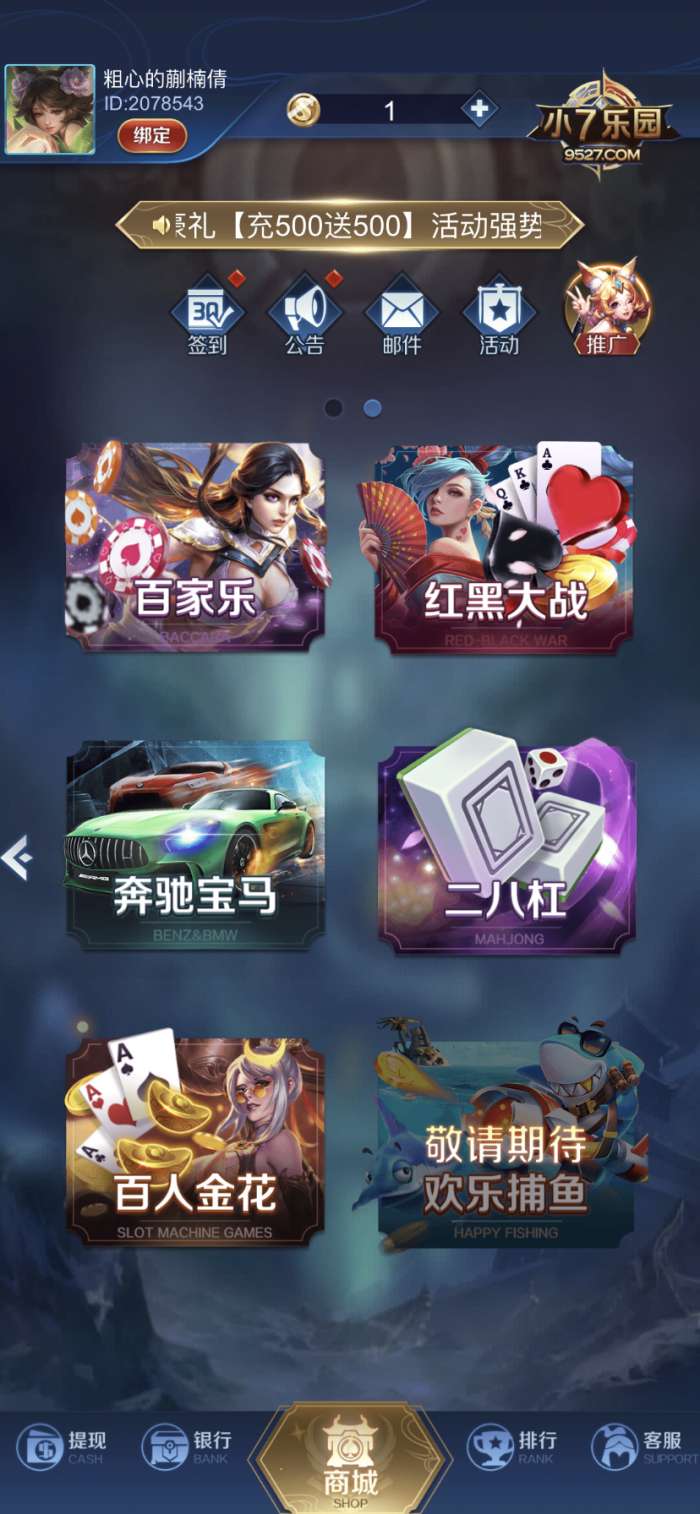Image resolution: width=700 pixels, height=1514 pixels.
Task: Go to previous page with left arrow
Action: tap(16, 858)
